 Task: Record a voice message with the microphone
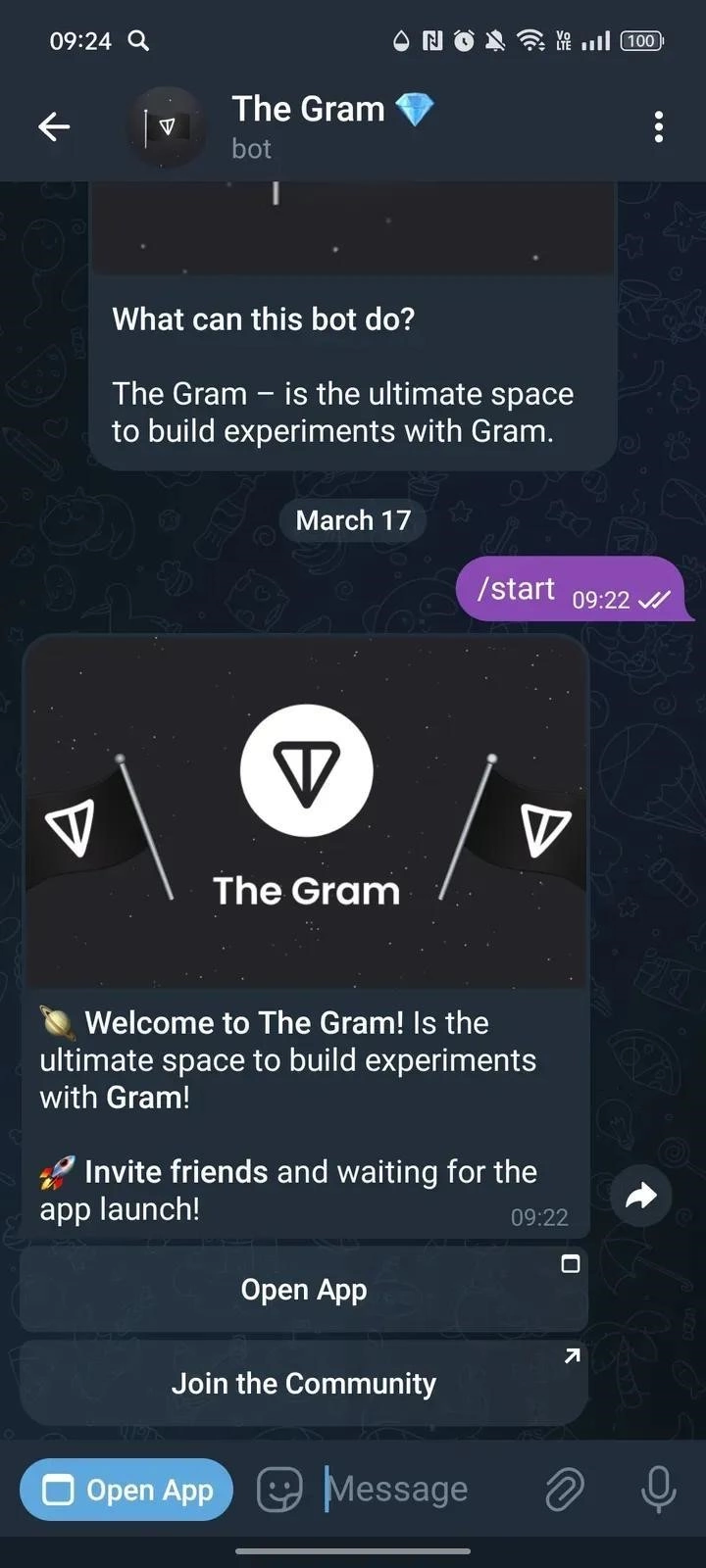point(658,1490)
